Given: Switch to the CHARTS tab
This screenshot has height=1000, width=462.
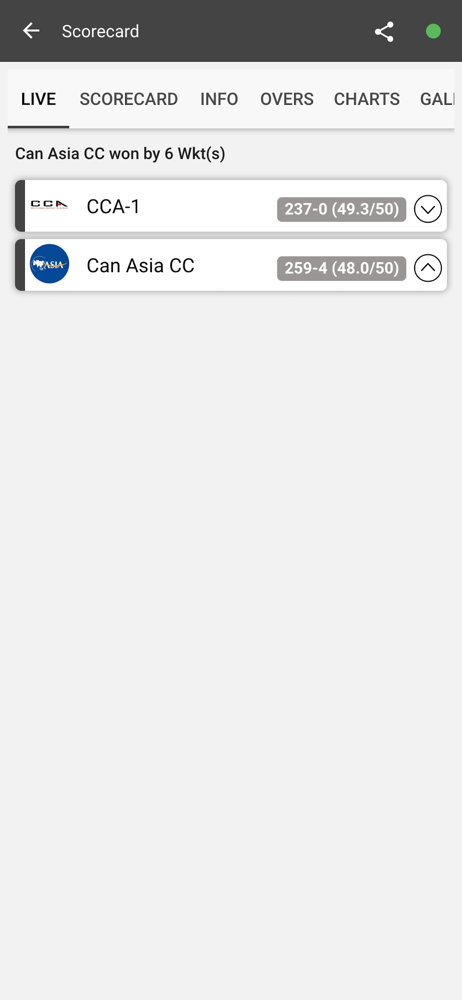Looking at the screenshot, I should 367,99.
